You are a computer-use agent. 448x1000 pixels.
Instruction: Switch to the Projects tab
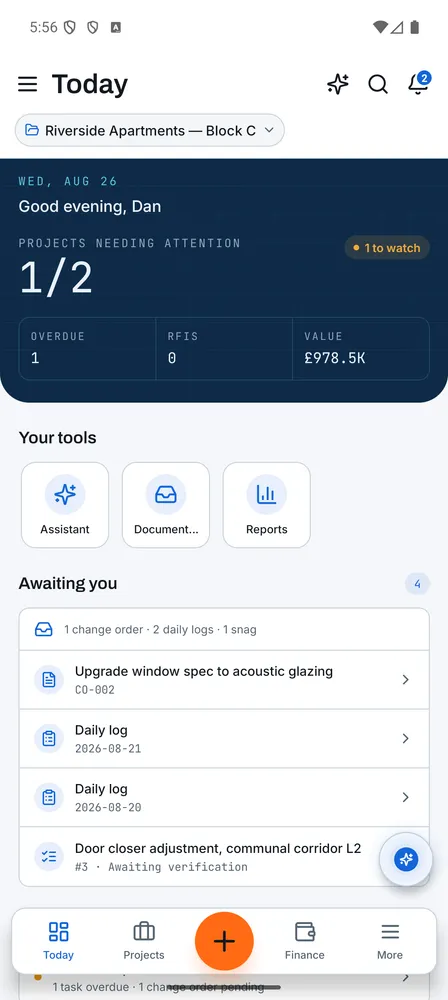tap(144, 941)
